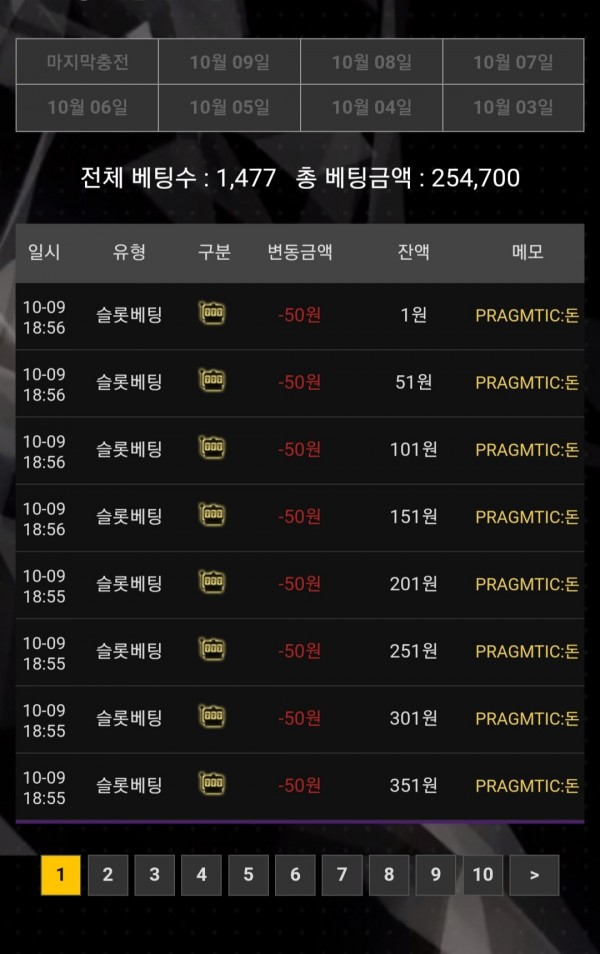The image size is (600, 954).
Task: Tap the next pages arrow
Action: point(534,875)
